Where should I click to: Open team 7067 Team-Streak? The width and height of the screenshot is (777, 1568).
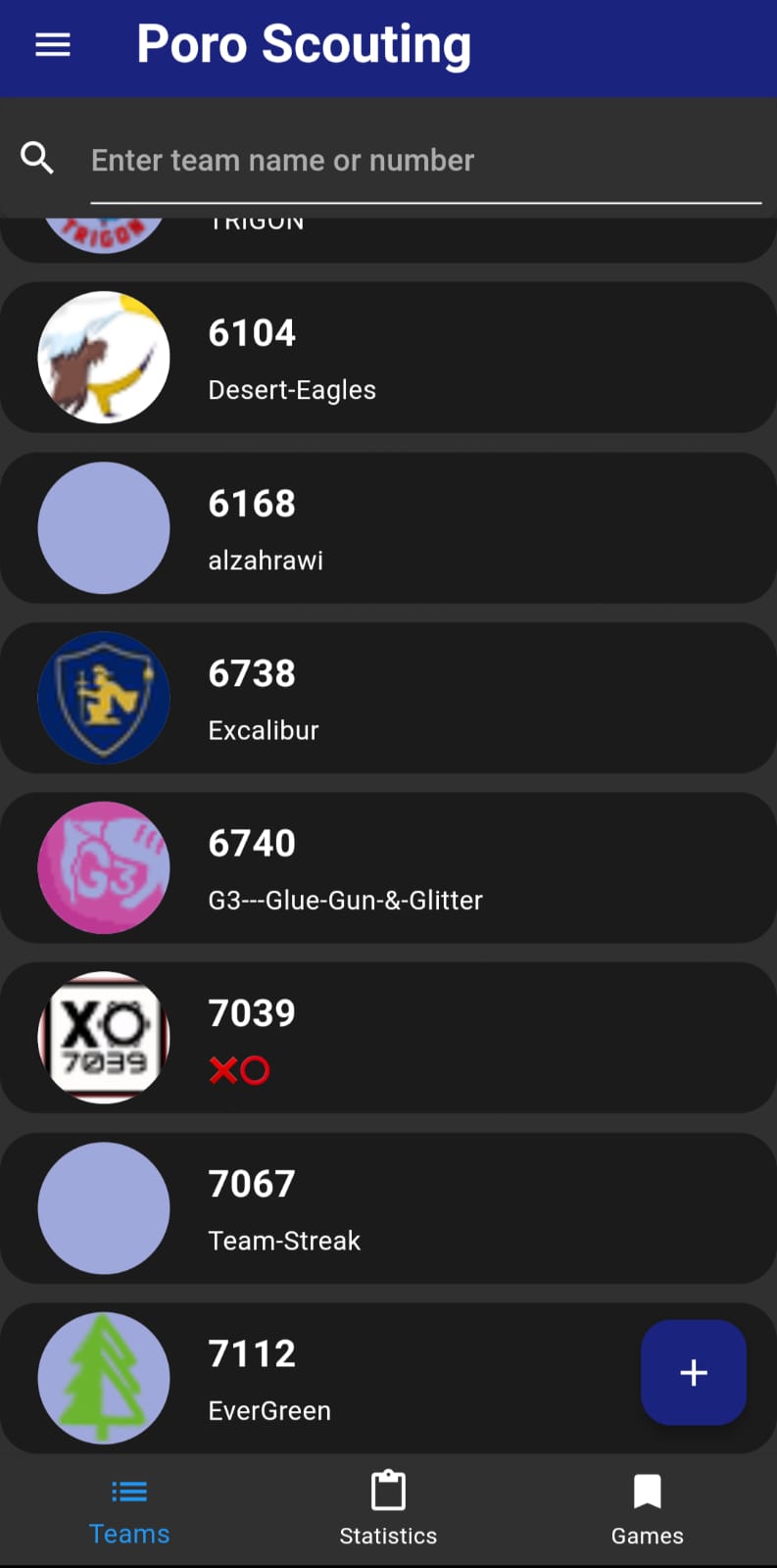388,1208
